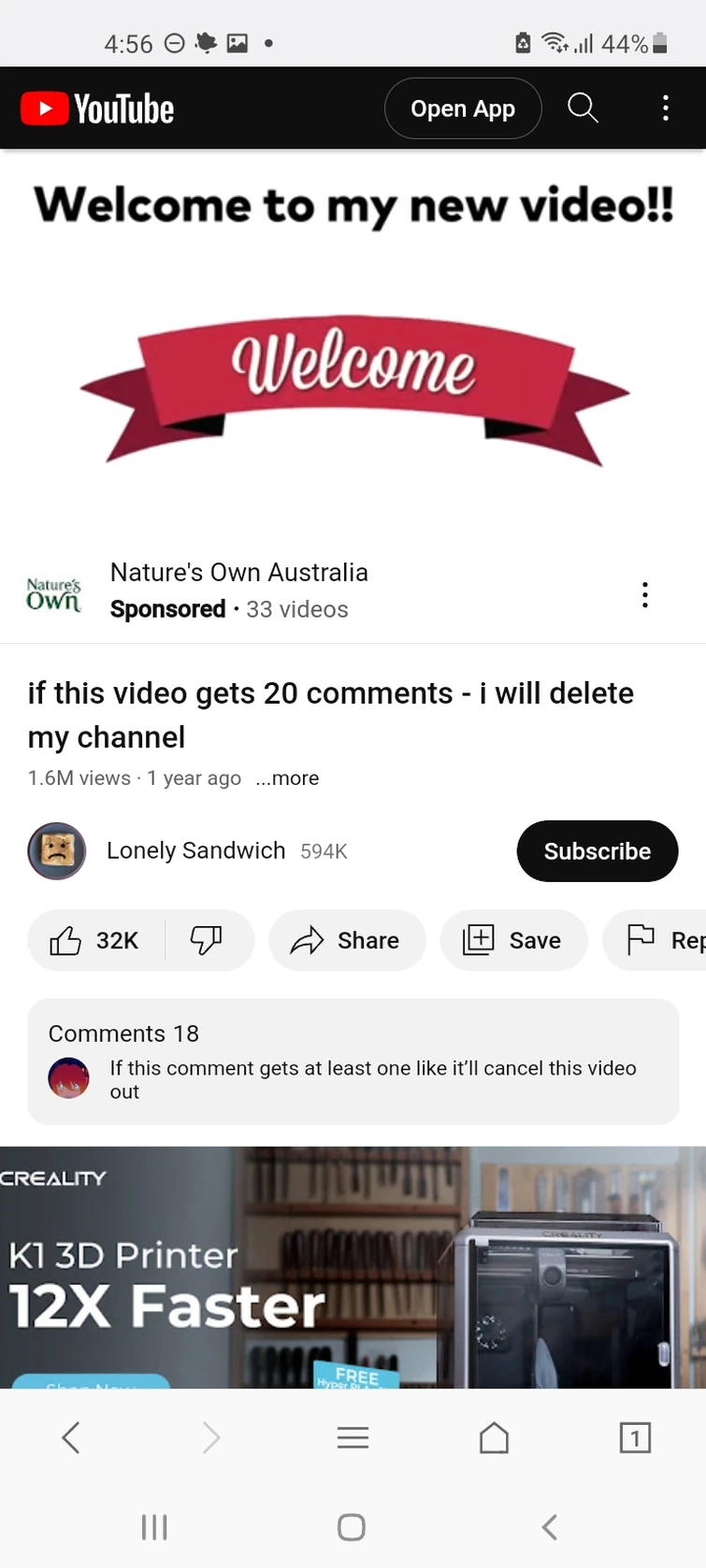Go to the browser home page
Screen dimensions: 706x1568
coord(494,1437)
